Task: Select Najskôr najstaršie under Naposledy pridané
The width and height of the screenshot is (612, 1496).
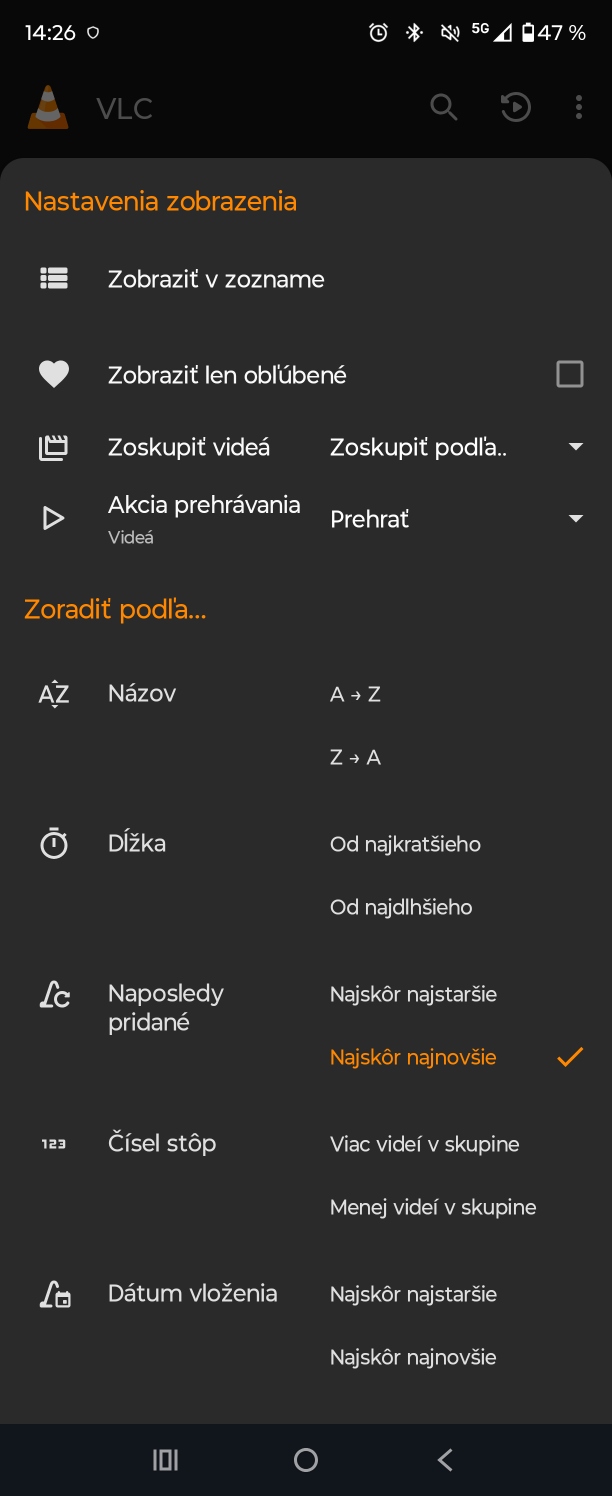Action: point(413,994)
